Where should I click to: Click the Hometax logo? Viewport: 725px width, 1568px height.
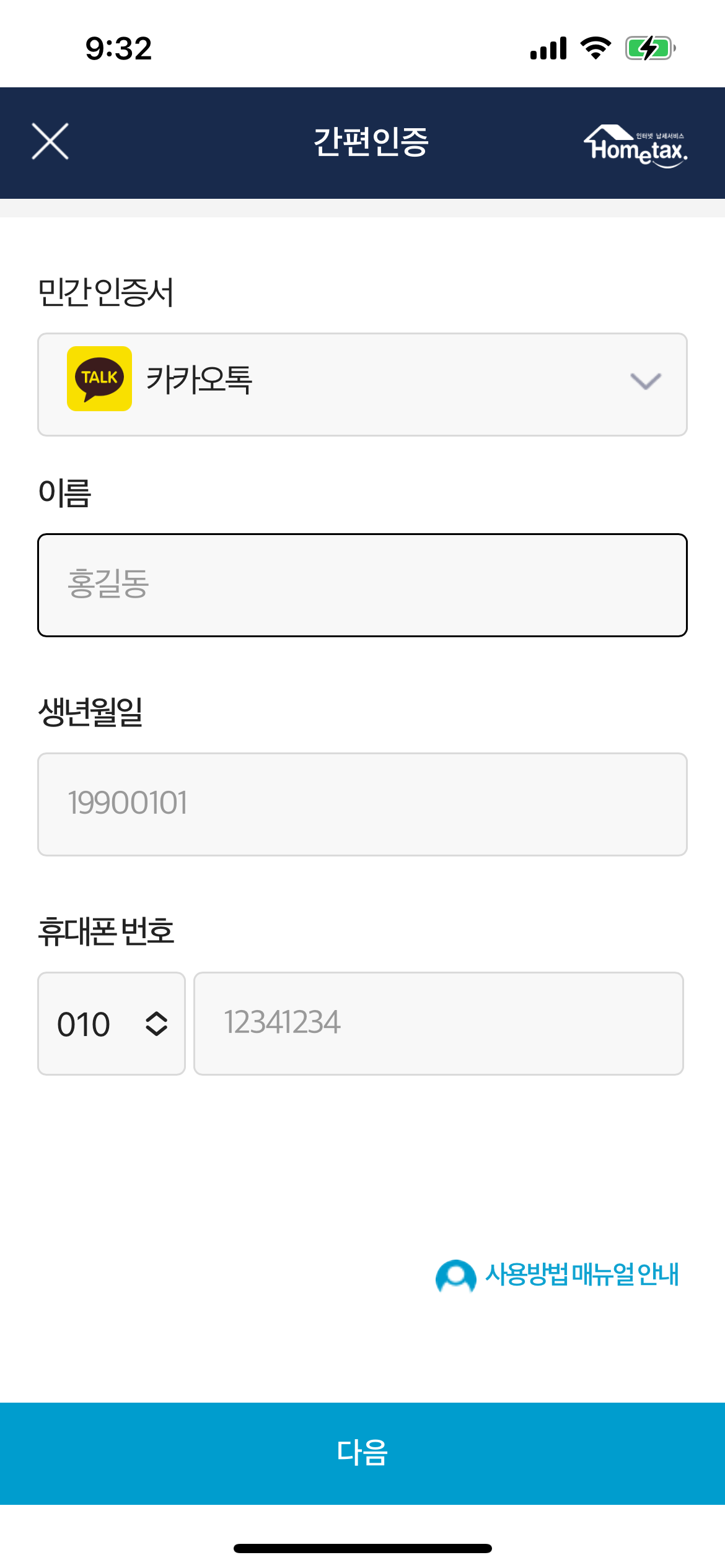coord(638,144)
